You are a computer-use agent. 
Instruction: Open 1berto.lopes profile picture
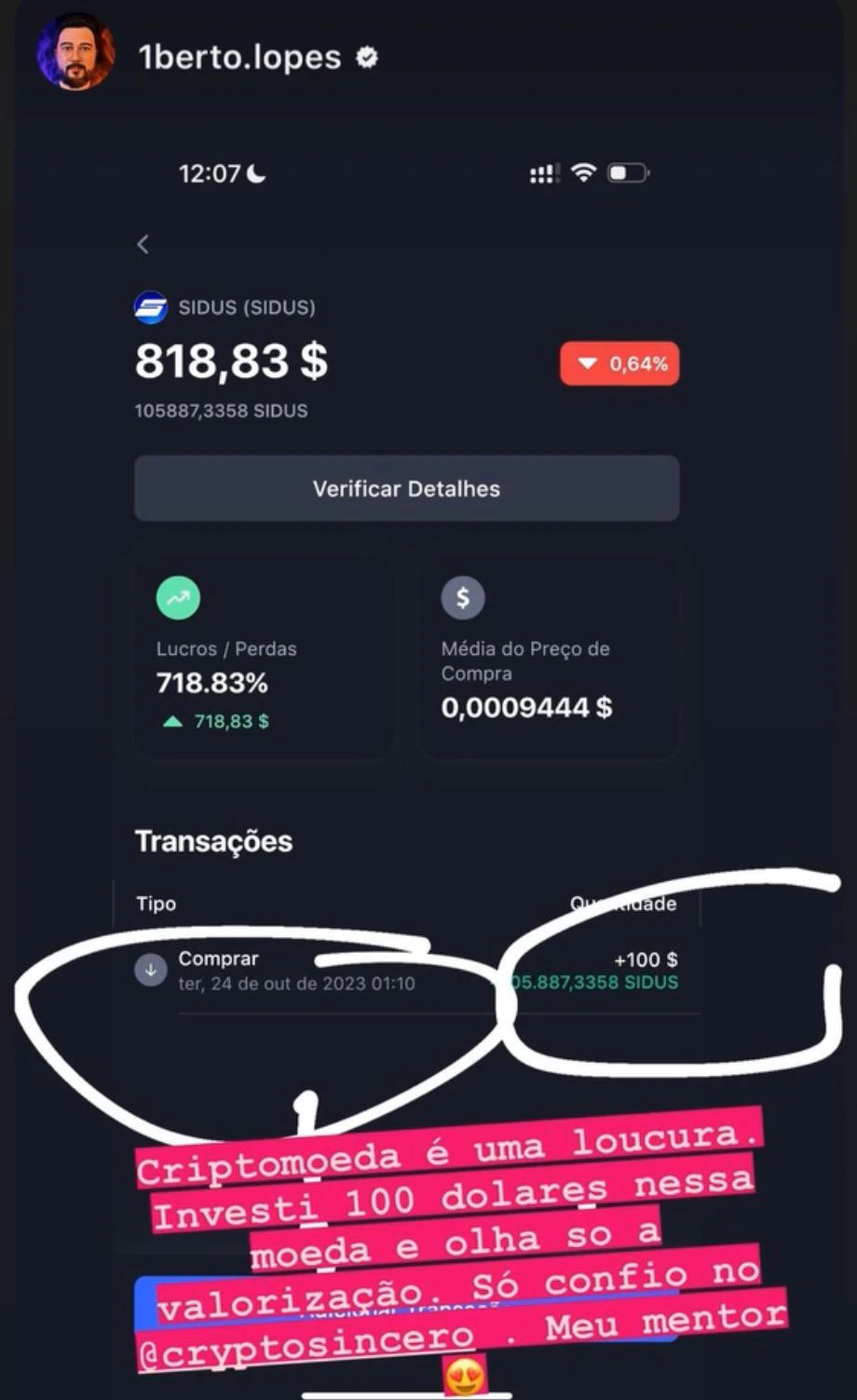click(x=75, y=52)
